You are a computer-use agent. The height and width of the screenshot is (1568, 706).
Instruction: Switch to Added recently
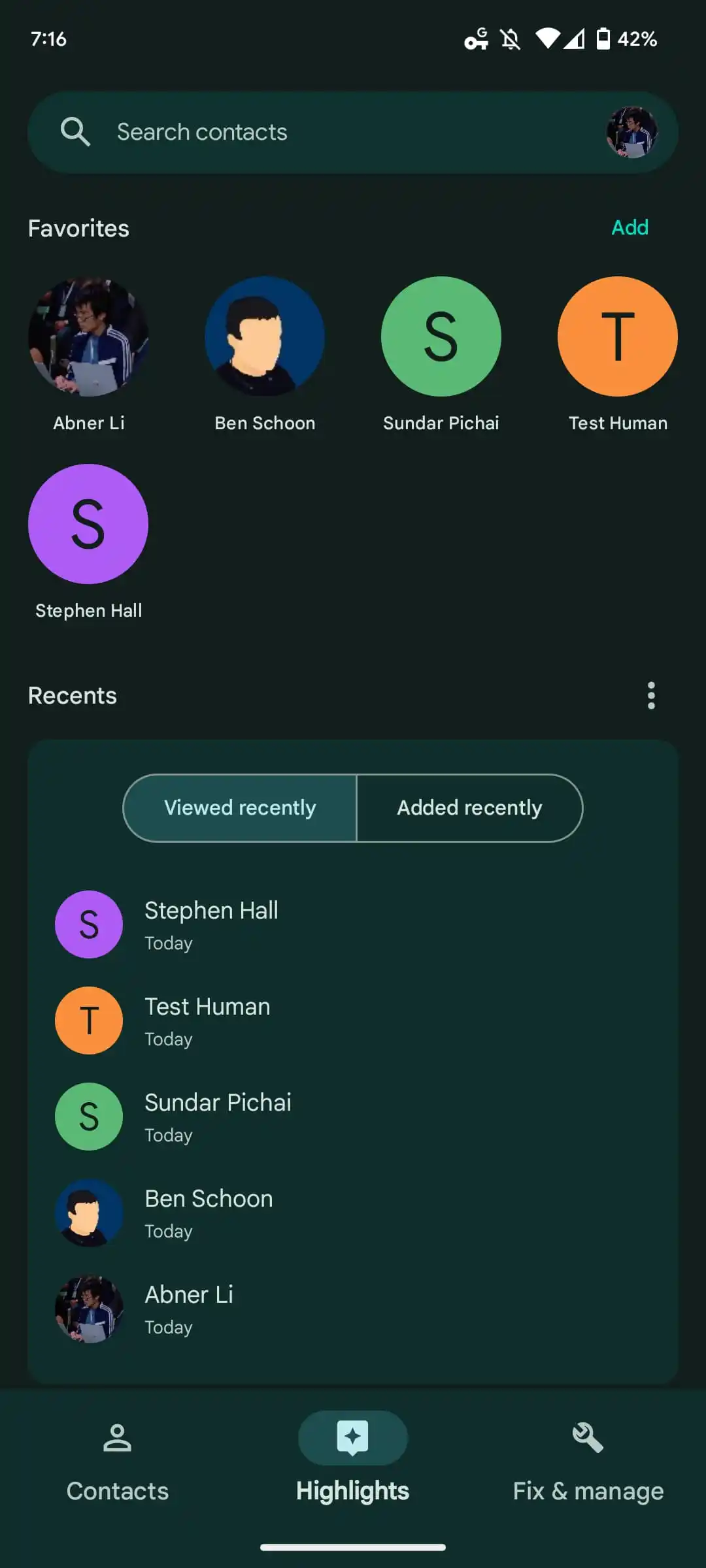469,808
